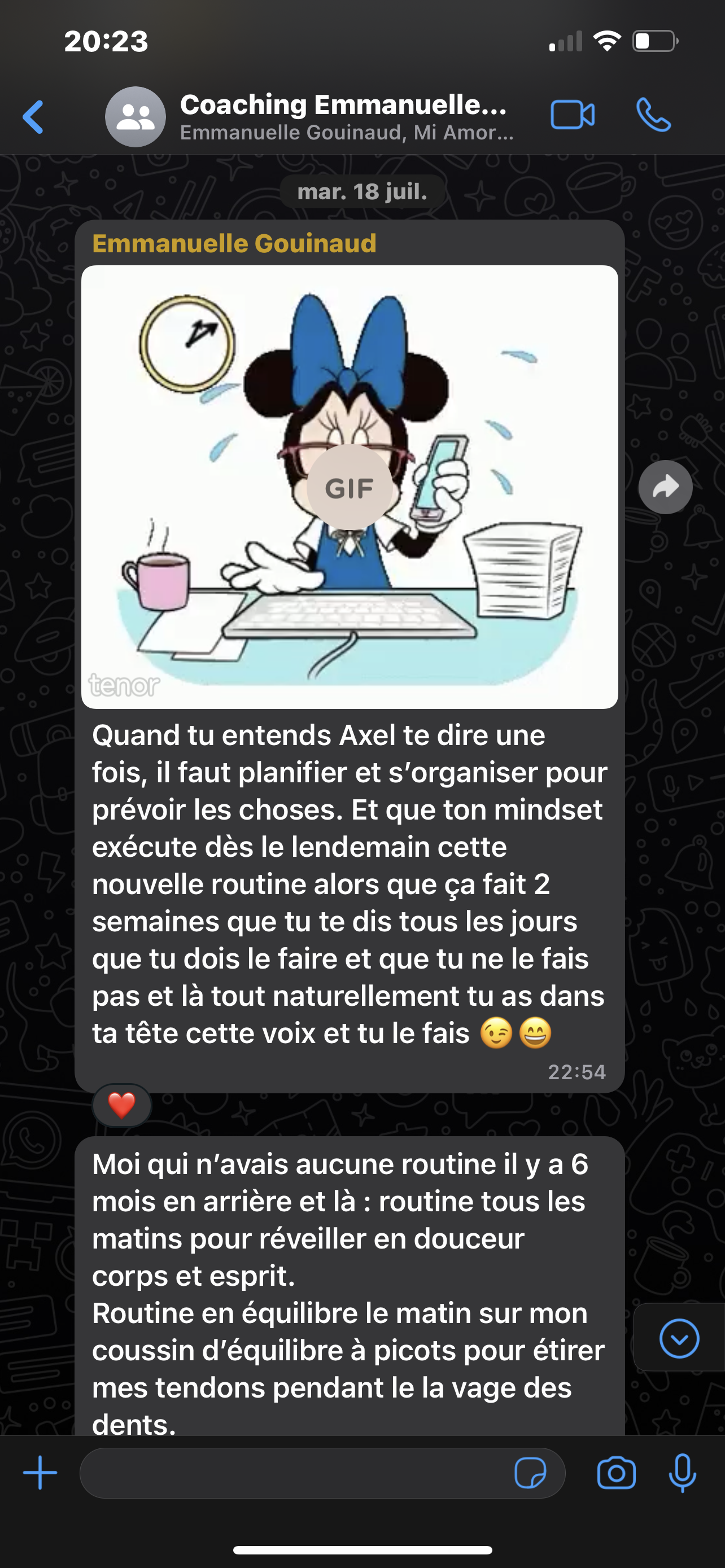Start a group voice call

coord(653,115)
